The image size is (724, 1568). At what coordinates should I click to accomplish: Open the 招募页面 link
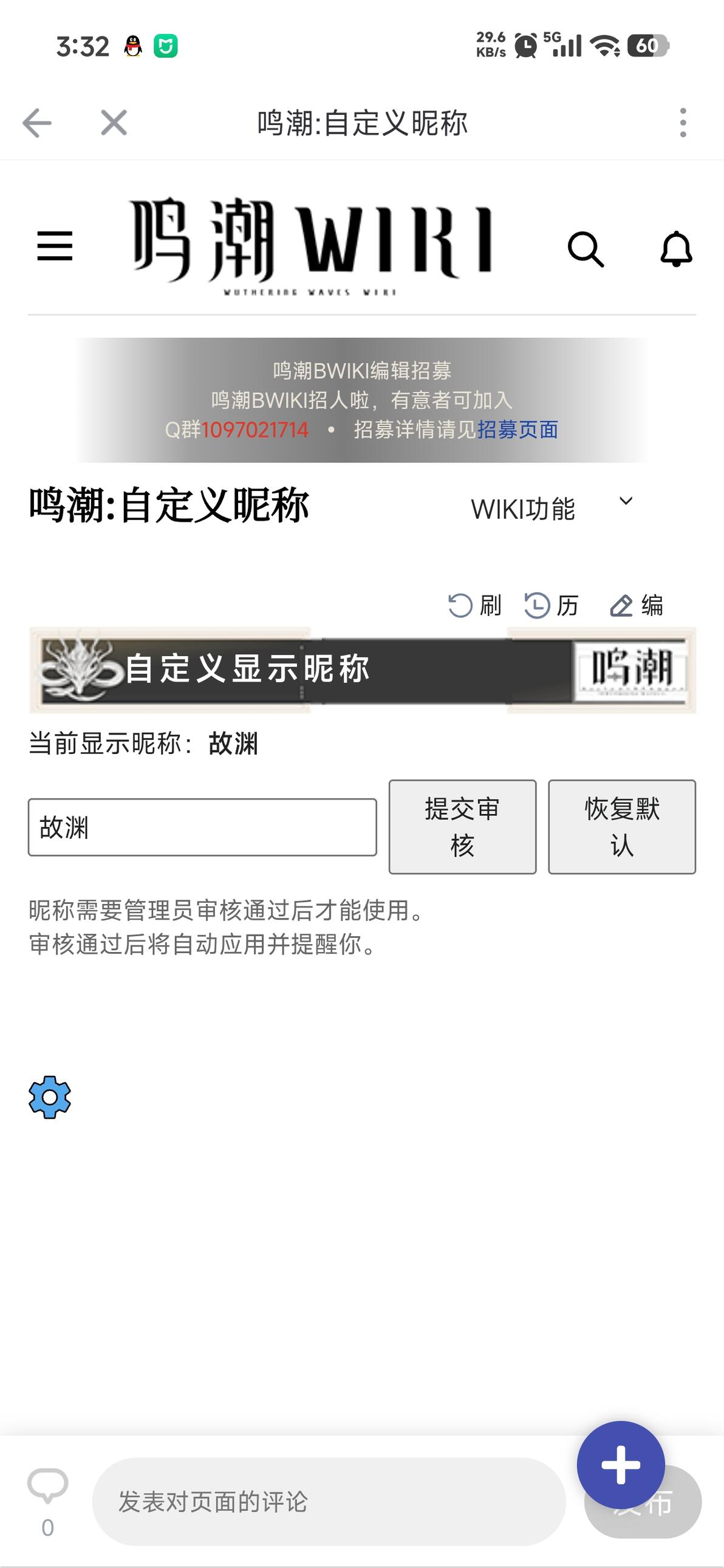coord(517,430)
